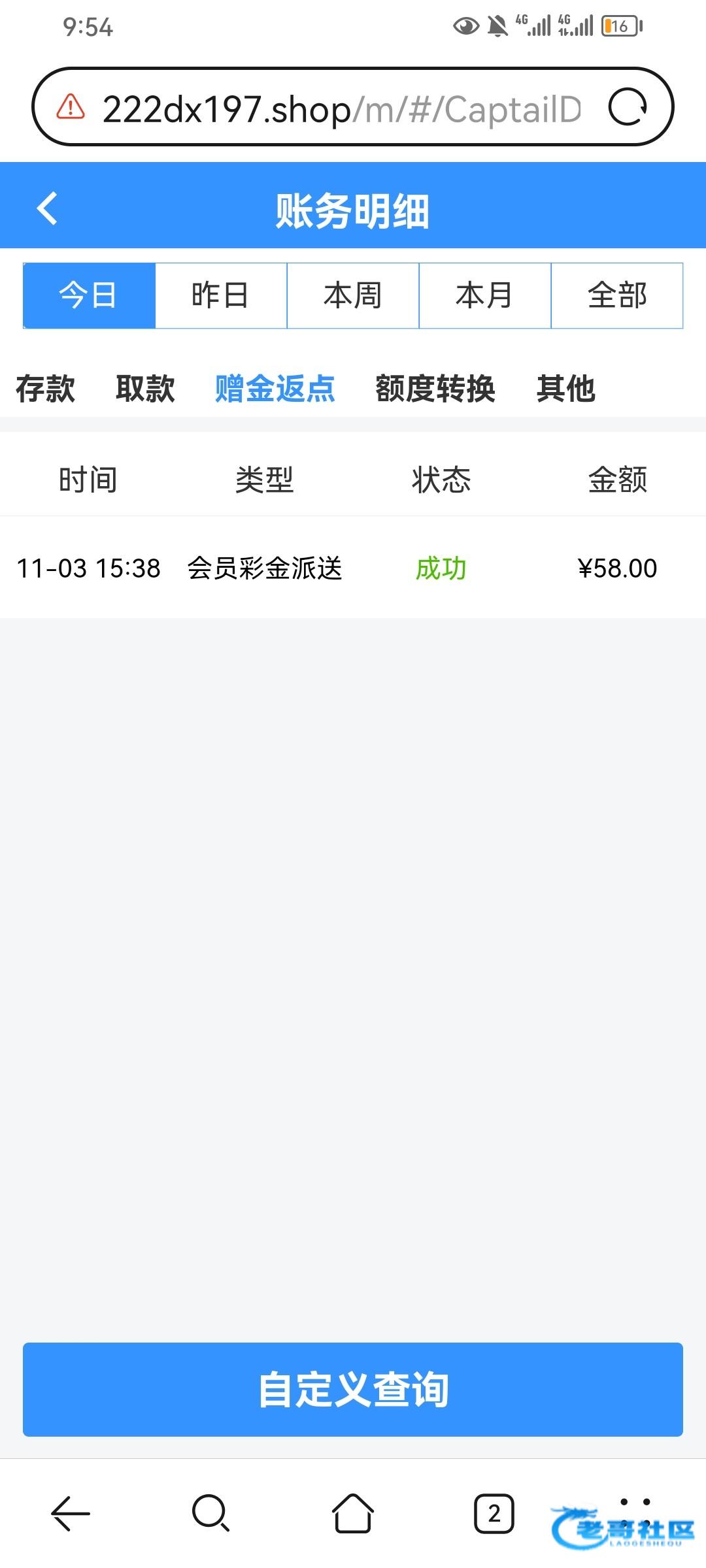Screen dimensions: 706x1568
Task: Go to the browser home page
Action: [353, 1513]
